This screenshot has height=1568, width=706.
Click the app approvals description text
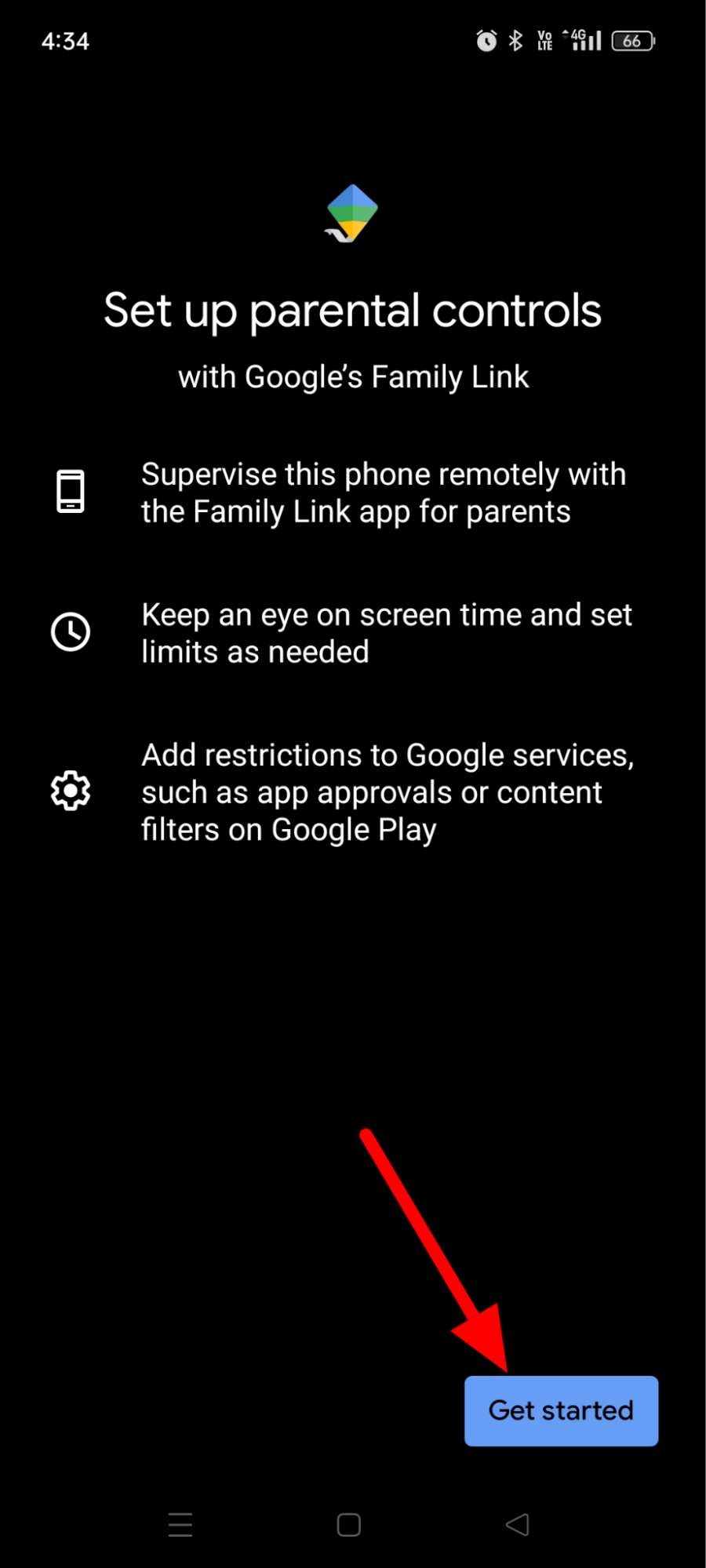[389, 791]
